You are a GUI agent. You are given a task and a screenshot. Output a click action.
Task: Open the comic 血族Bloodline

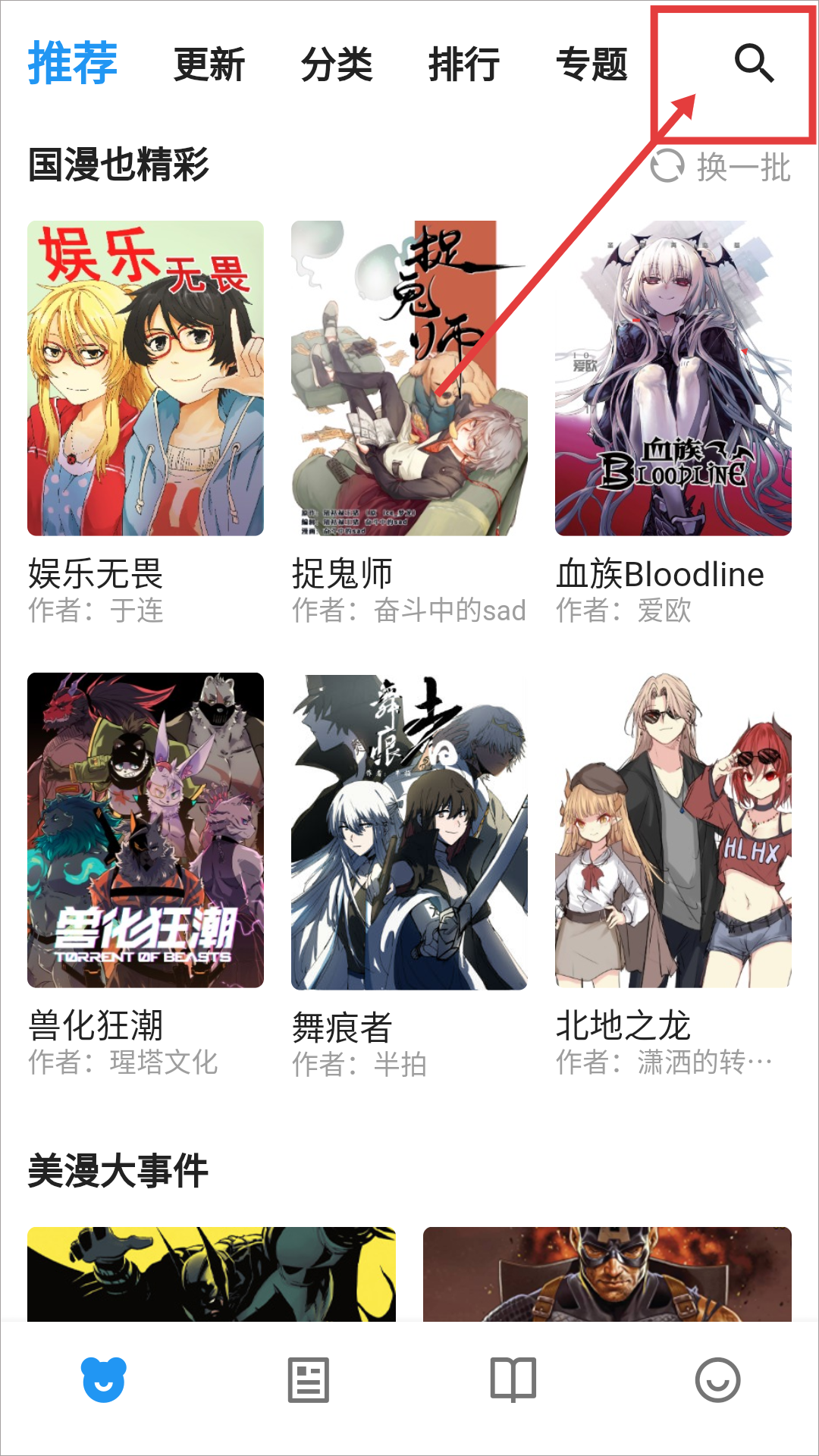[x=673, y=378]
